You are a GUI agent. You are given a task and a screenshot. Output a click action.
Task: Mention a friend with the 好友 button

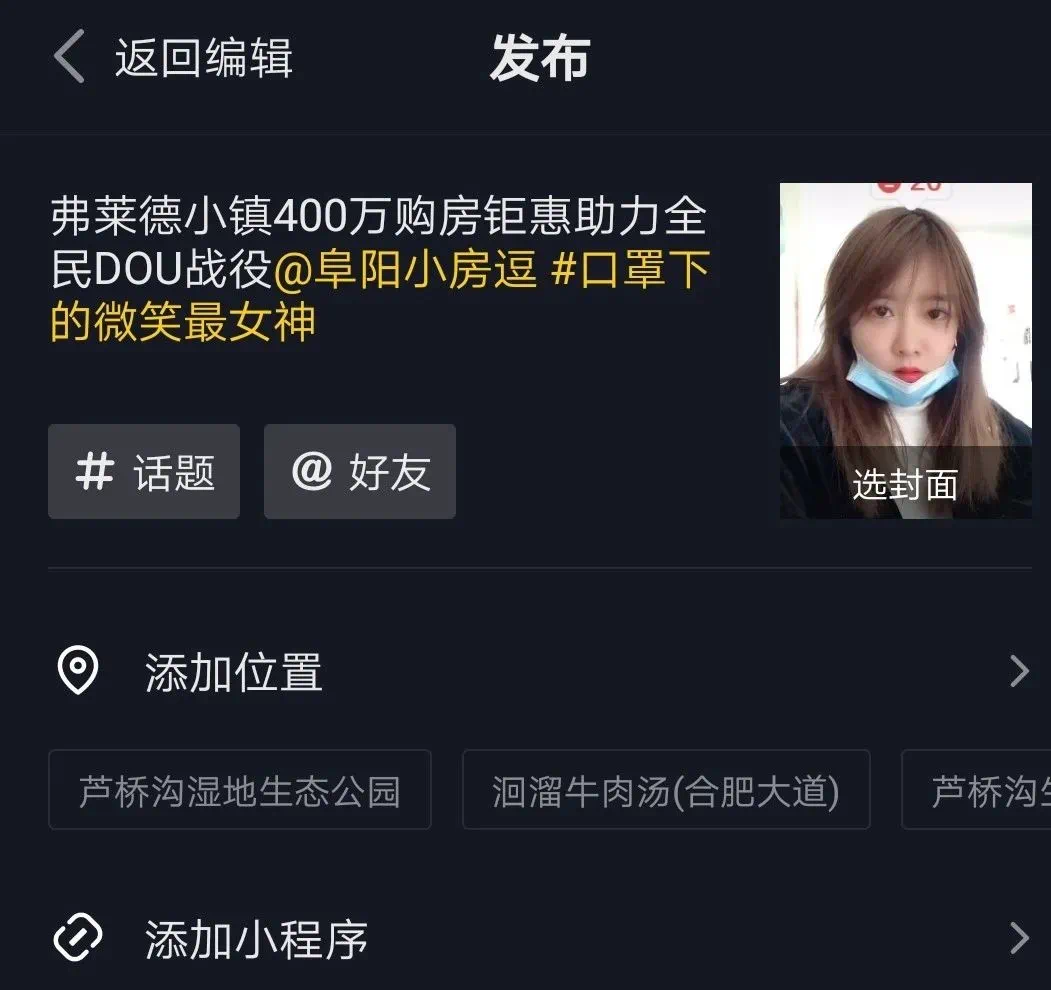(x=360, y=471)
